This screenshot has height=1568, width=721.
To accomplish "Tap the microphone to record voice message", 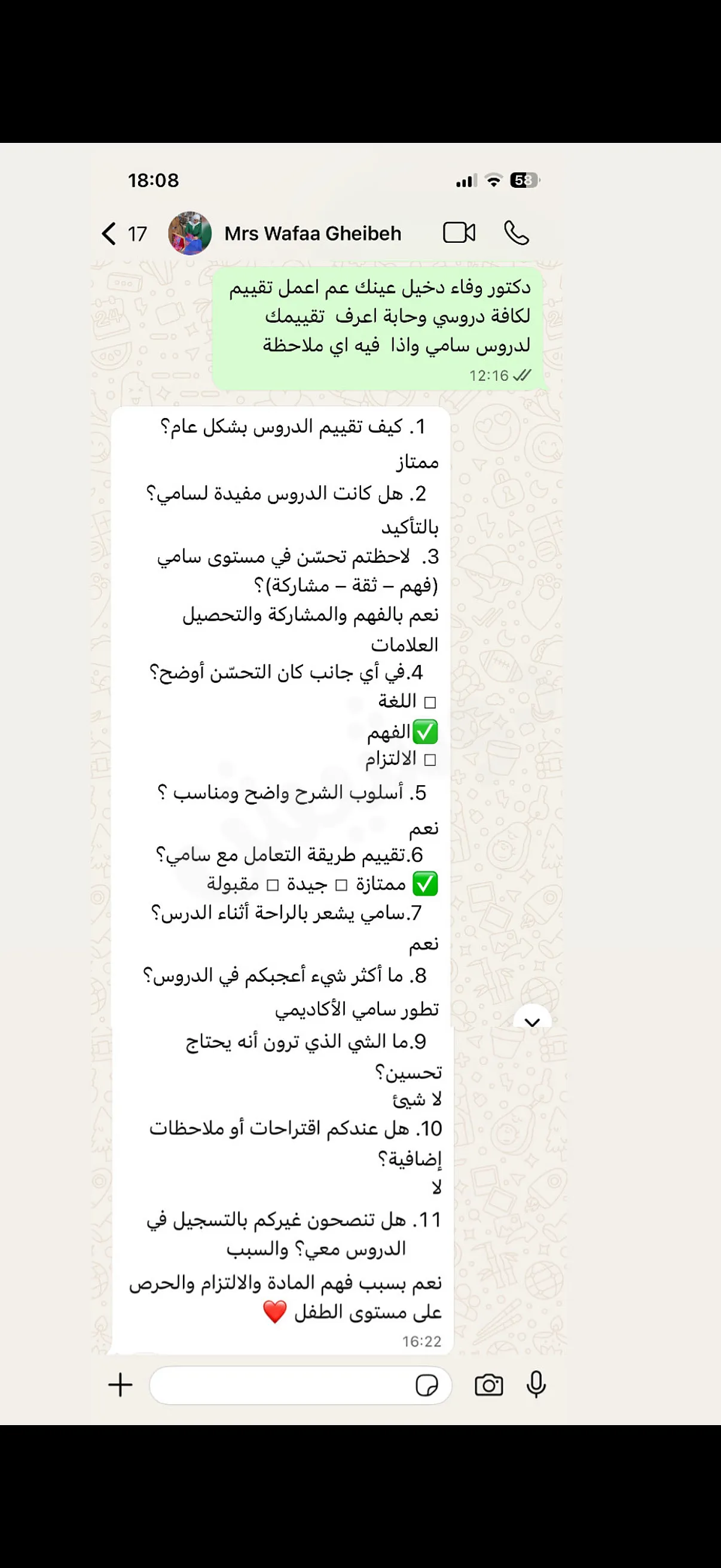I will point(536,1386).
